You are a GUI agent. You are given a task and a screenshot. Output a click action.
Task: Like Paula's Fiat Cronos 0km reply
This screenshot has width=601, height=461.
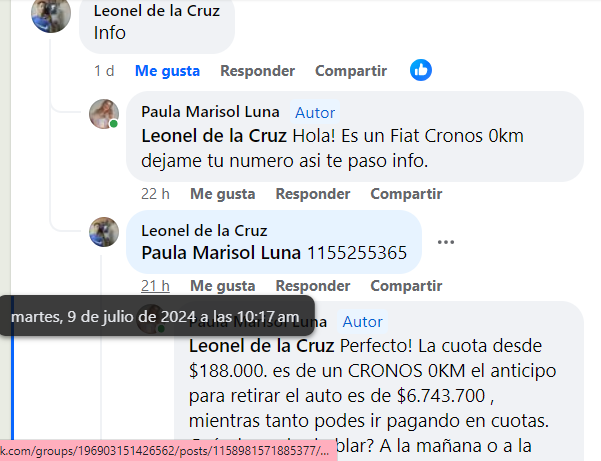[223, 193]
